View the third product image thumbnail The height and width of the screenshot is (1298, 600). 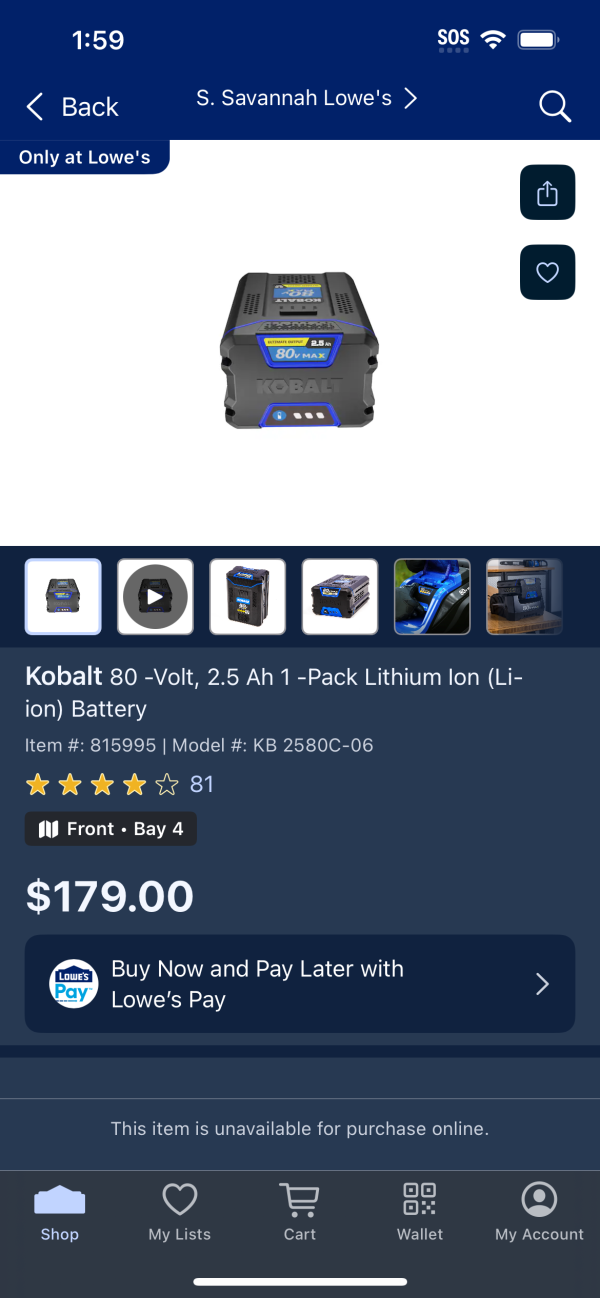pos(247,597)
